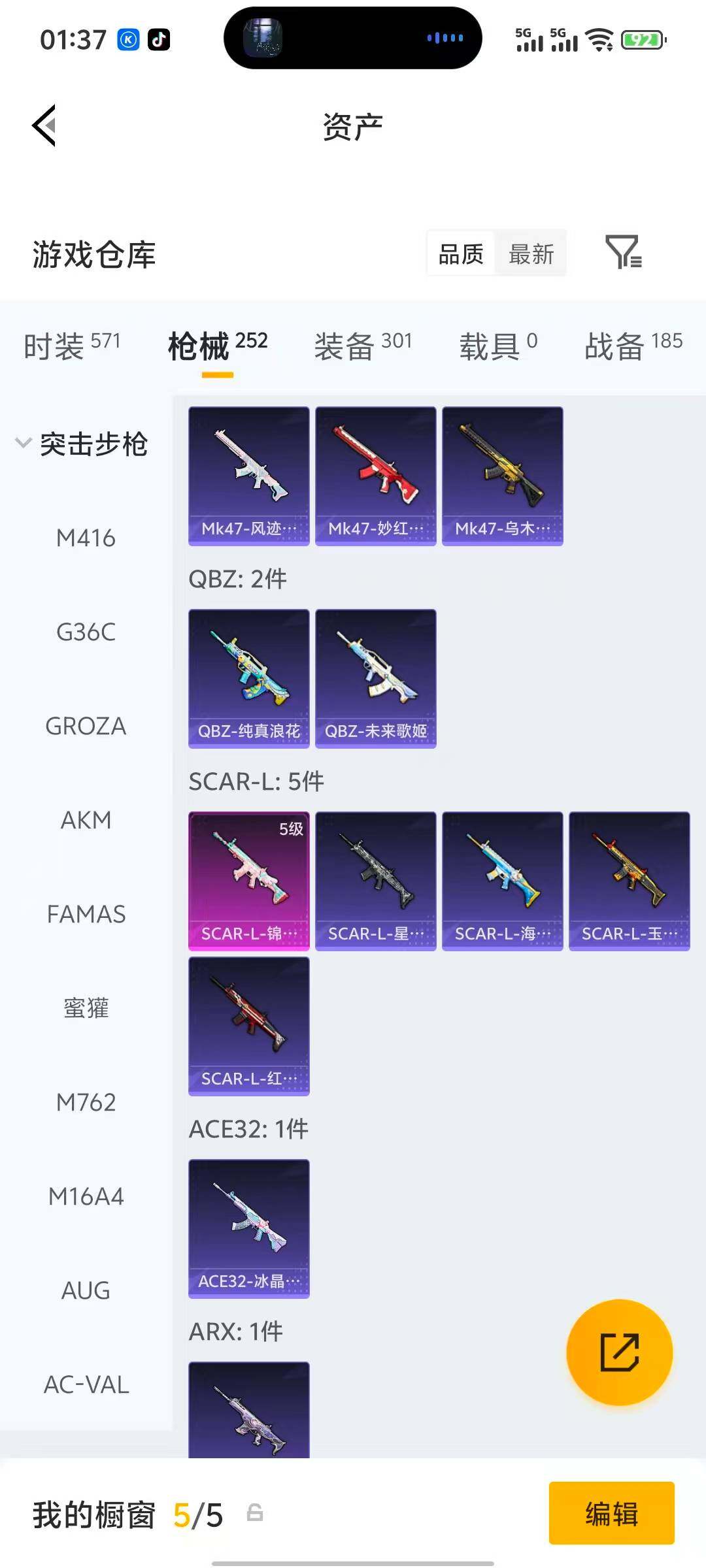The height and width of the screenshot is (1568, 706).
Task: Select AKM in the side list
Action: tap(86, 820)
